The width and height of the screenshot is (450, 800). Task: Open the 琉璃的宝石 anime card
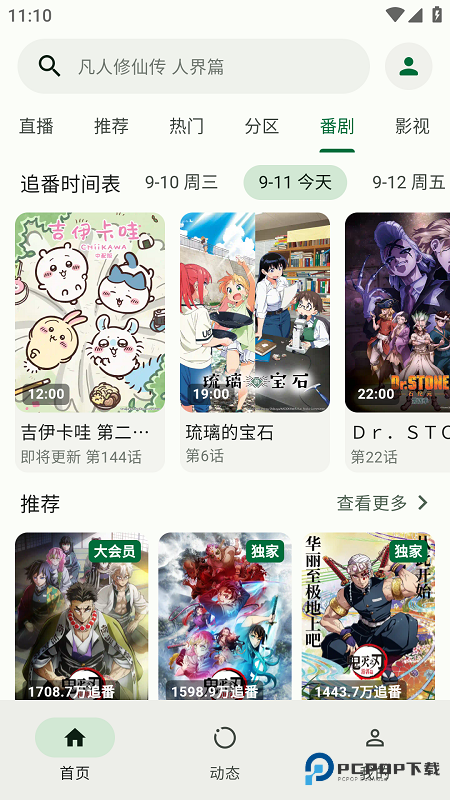tap(255, 342)
